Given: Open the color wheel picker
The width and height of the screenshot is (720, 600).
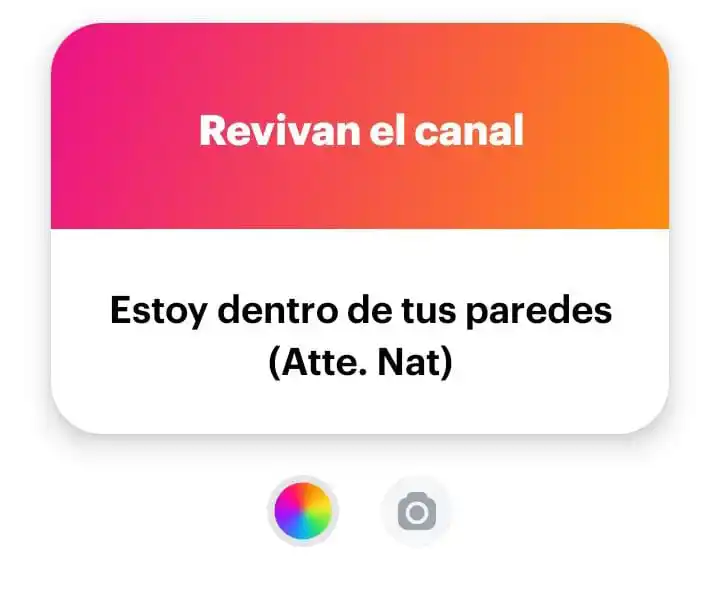Looking at the screenshot, I should tap(303, 511).
